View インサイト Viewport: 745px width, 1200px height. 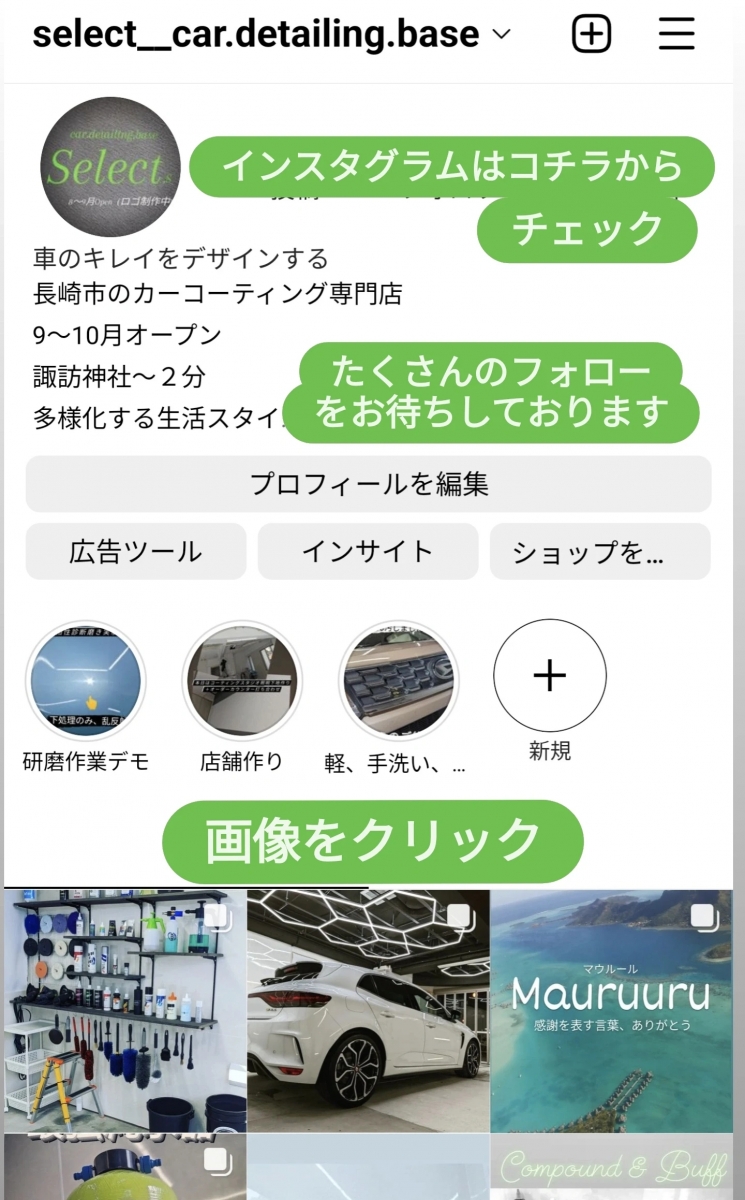[368, 551]
